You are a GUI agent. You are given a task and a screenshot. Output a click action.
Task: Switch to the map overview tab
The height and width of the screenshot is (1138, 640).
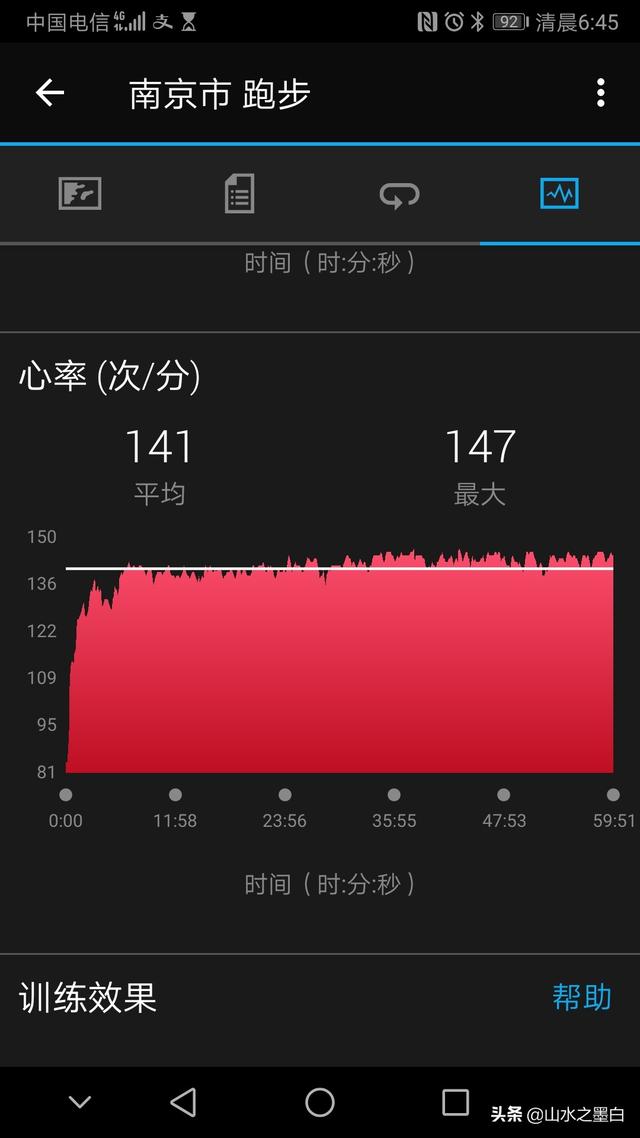click(x=80, y=193)
